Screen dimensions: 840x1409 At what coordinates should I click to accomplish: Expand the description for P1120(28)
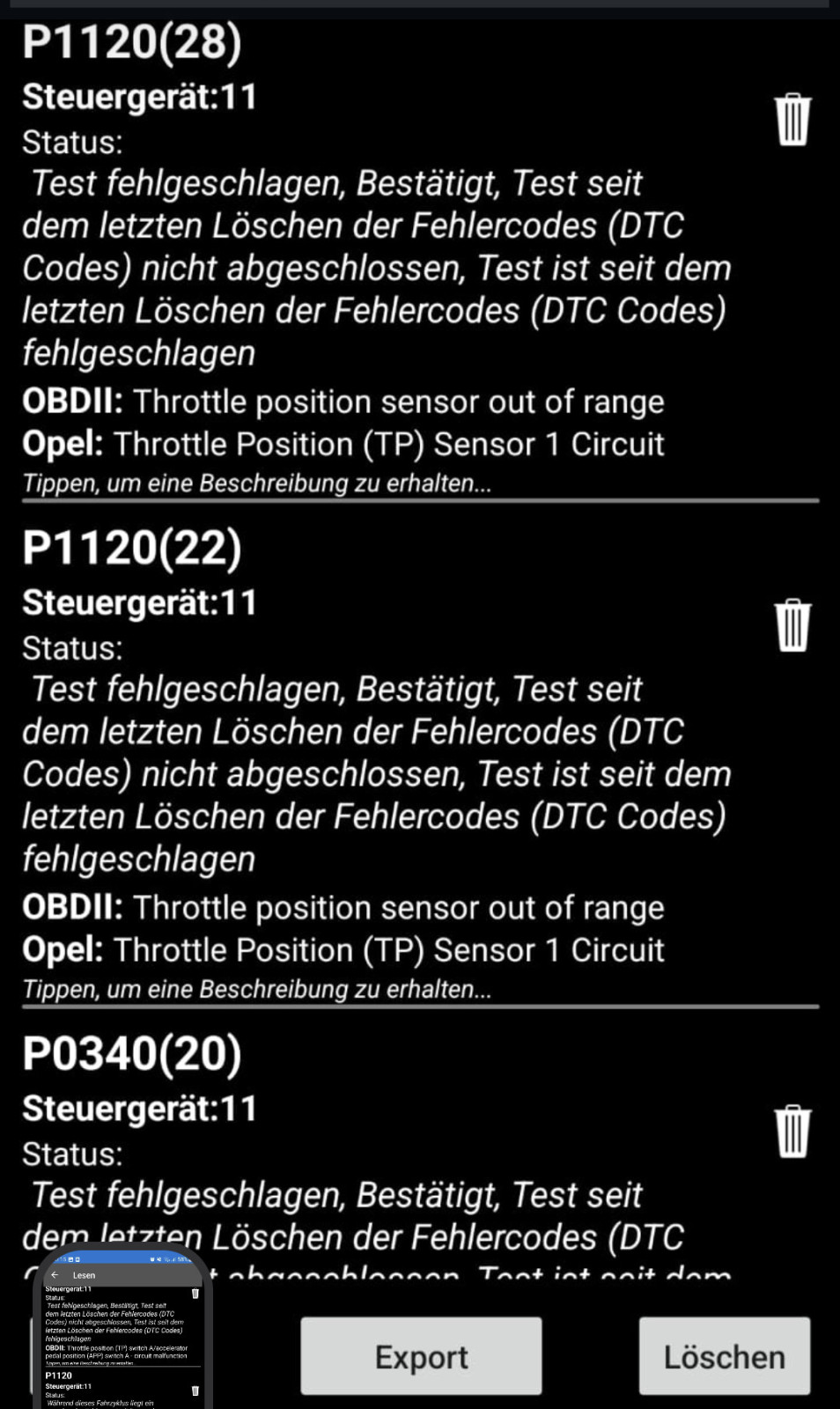tap(257, 483)
